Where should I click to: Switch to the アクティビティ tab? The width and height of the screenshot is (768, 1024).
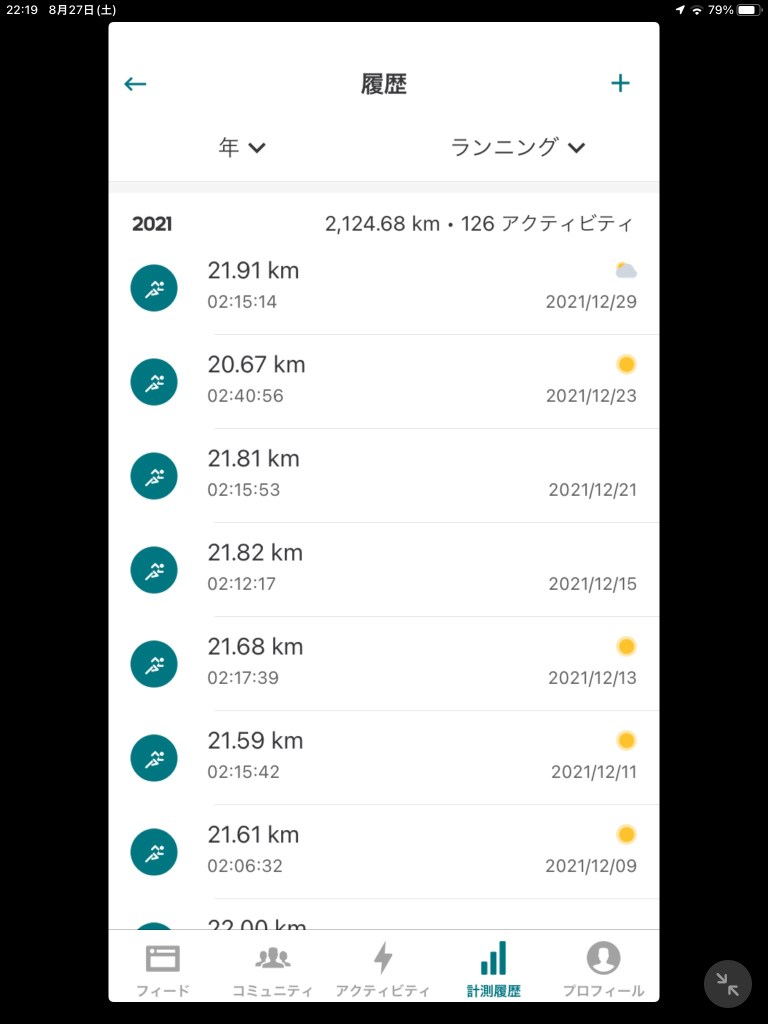point(383,969)
